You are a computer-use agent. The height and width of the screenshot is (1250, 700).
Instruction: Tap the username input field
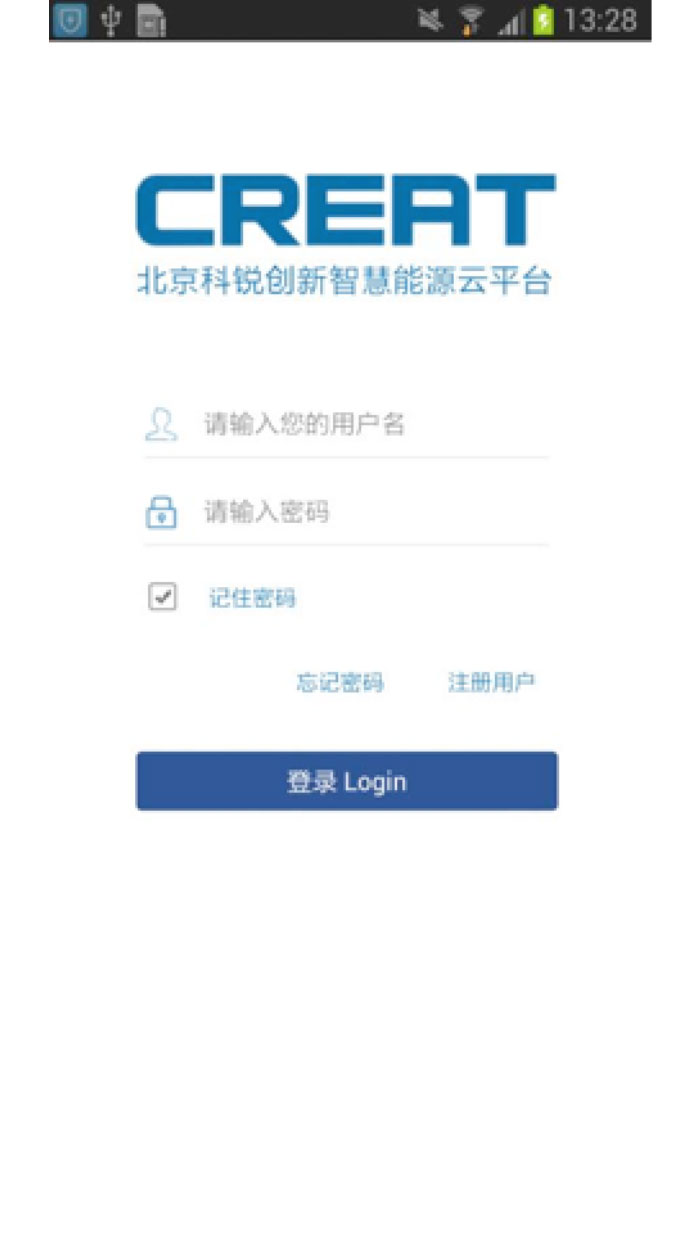pos(370,424)
